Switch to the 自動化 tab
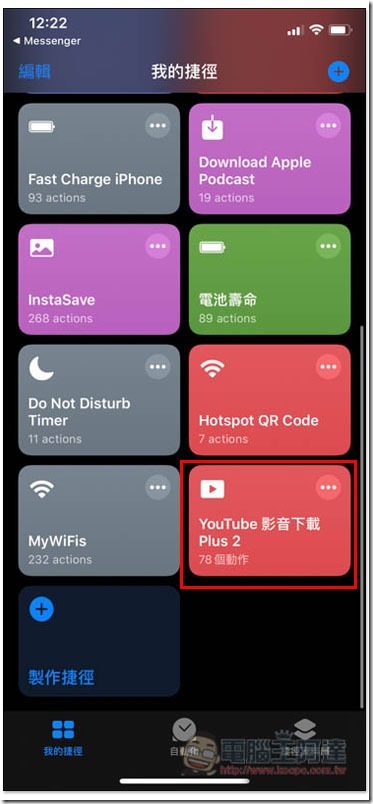Viewport: 373px width, 804px height. point(184,737)
